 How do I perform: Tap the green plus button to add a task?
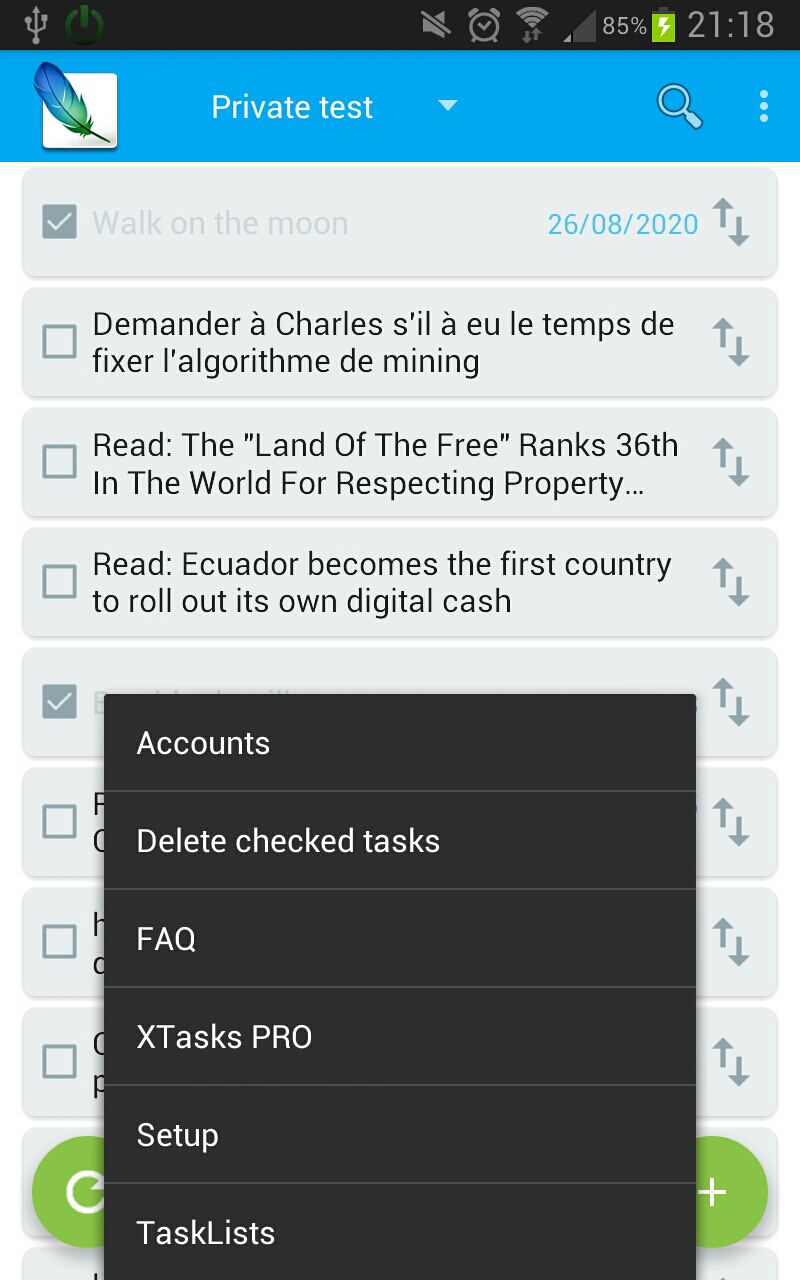713,1191
